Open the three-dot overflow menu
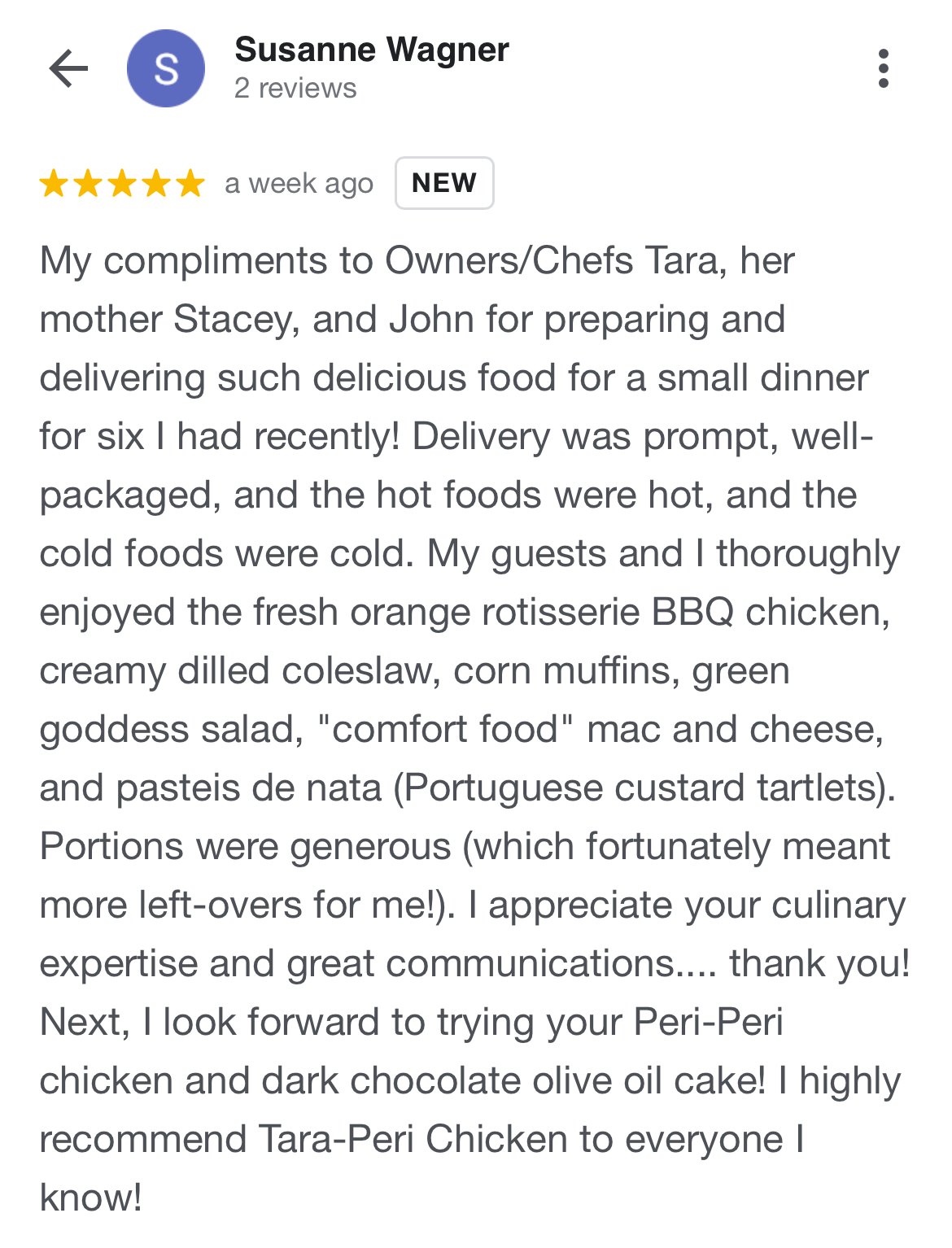This screenshot has width=952, height=1248. pos(883,68)
